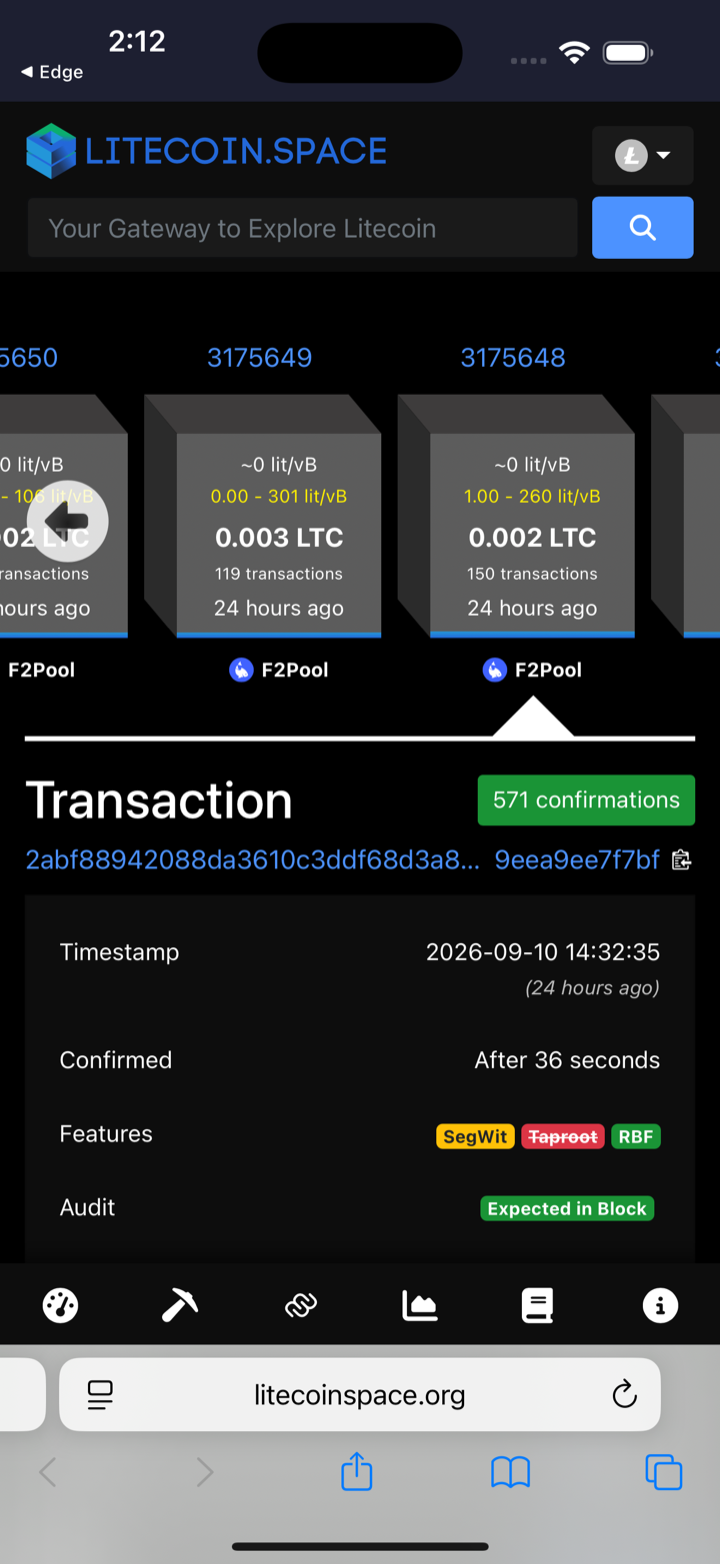This screenshot has width=720, height=1564.
Task: Open the transaction ID link
Action: point(342,860)
